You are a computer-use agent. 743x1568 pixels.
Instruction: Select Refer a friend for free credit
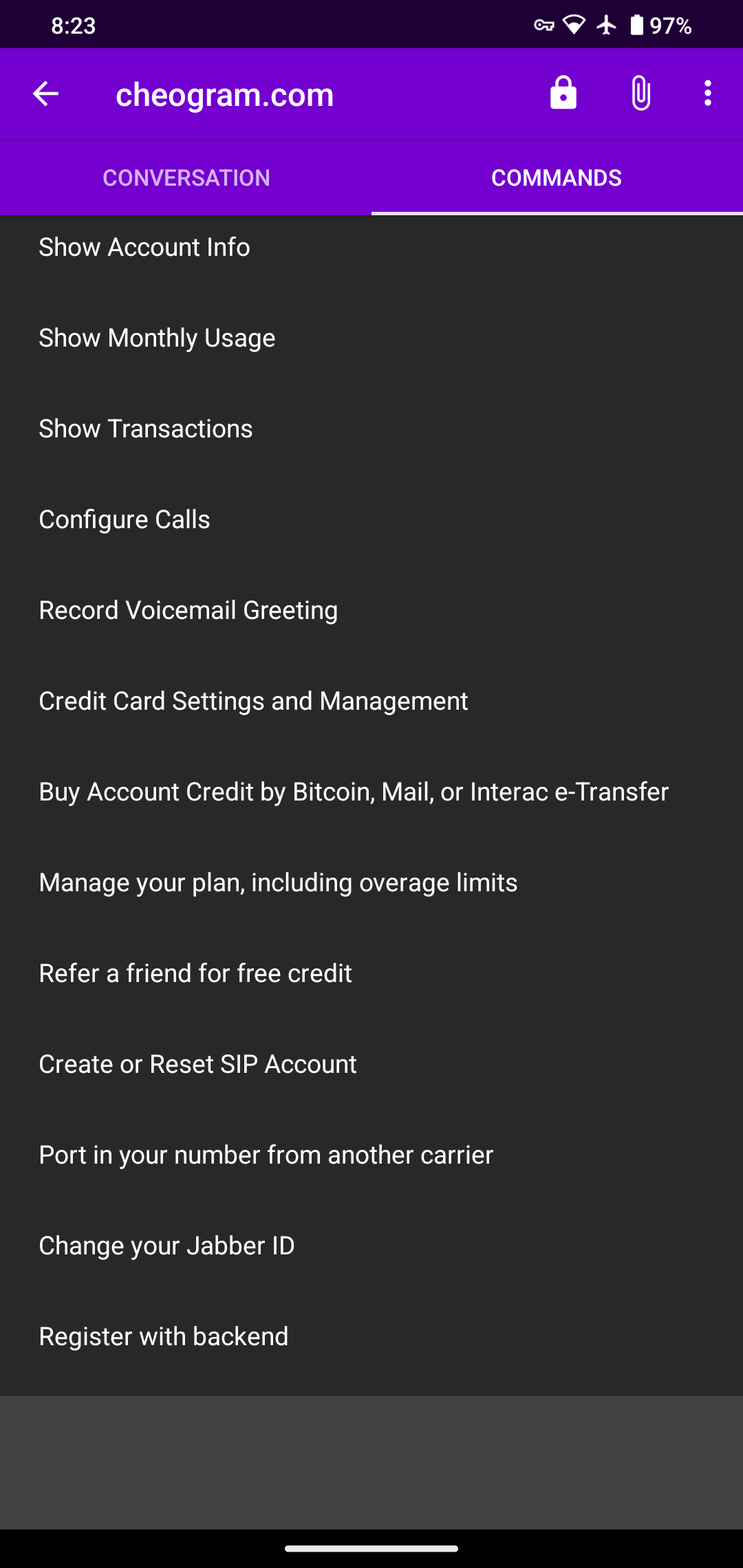click(x=371, y=973)
